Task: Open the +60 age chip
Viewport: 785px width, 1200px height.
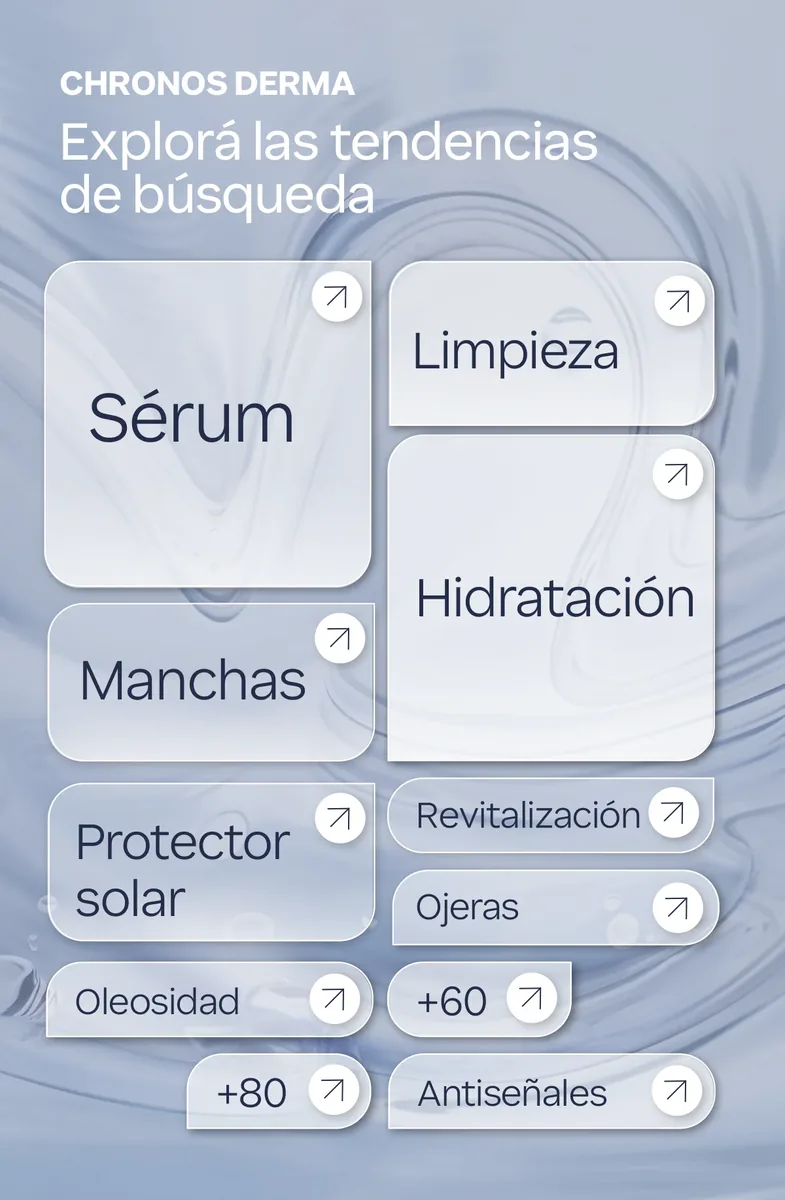Action: (479, 1000)
